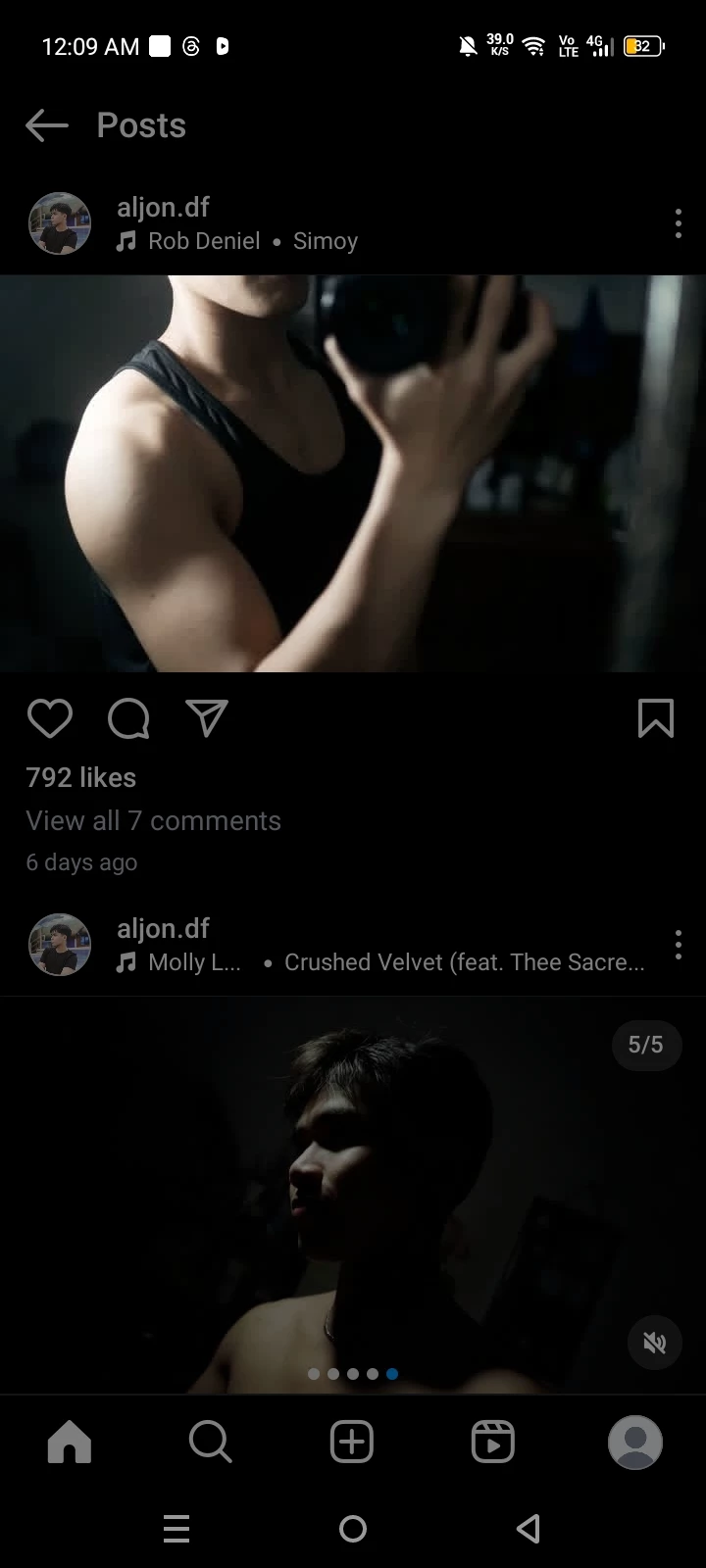Screen dimensions: 706x1568
Task: View all 7 comments
Action: click(154, 820)
